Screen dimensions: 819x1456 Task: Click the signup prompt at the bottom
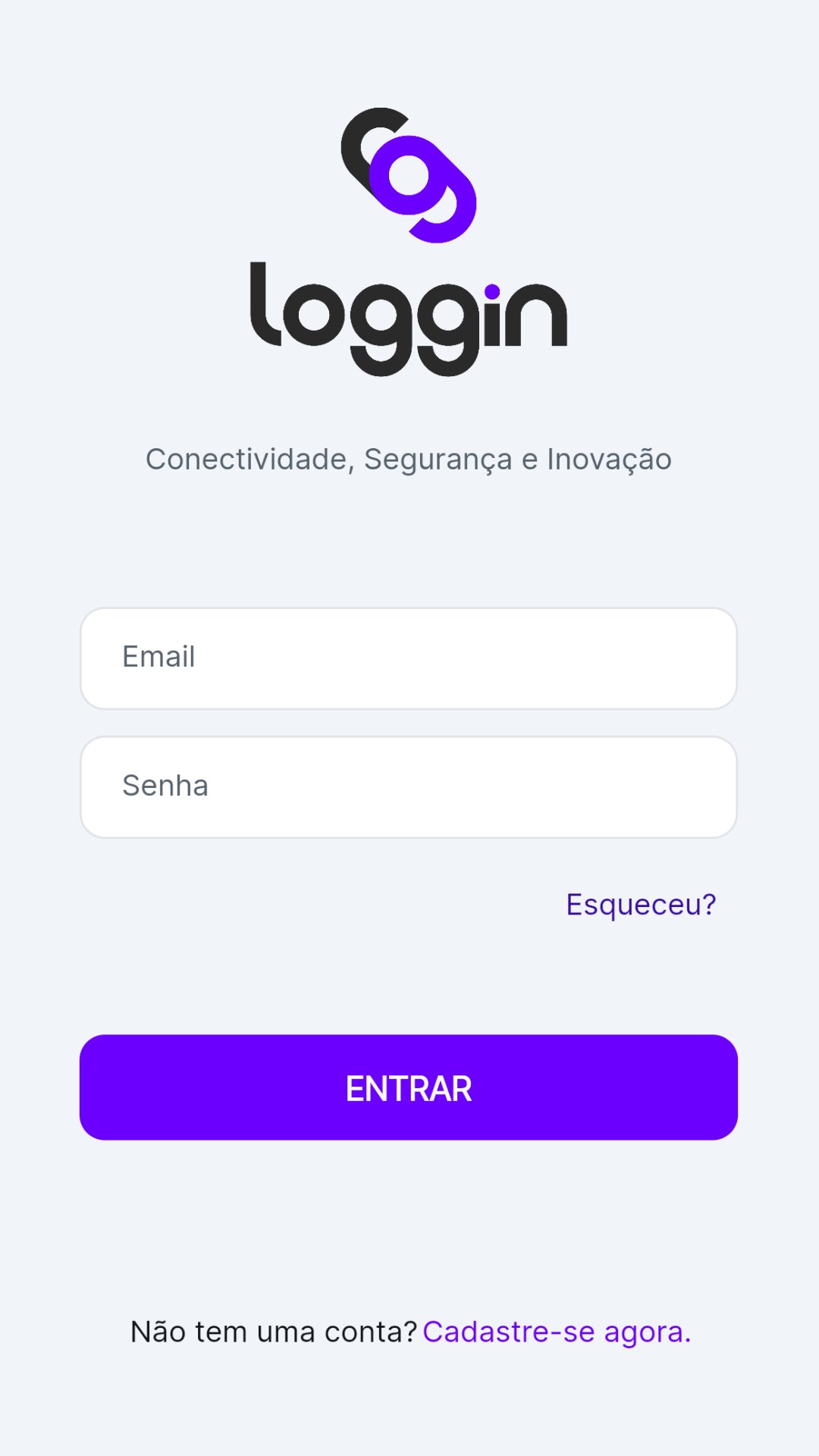coord(409,1331)
